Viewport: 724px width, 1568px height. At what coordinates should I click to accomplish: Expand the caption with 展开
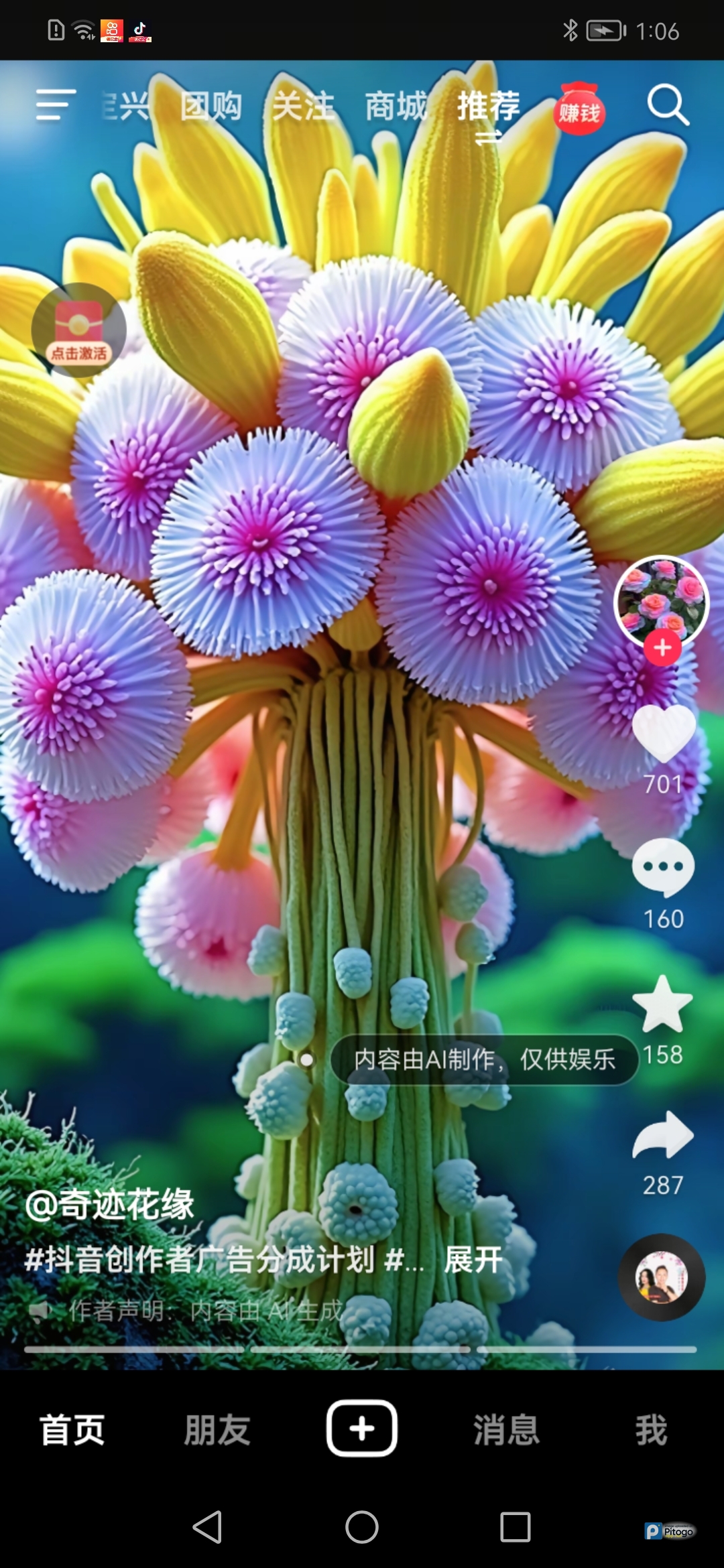point(473,1260)
